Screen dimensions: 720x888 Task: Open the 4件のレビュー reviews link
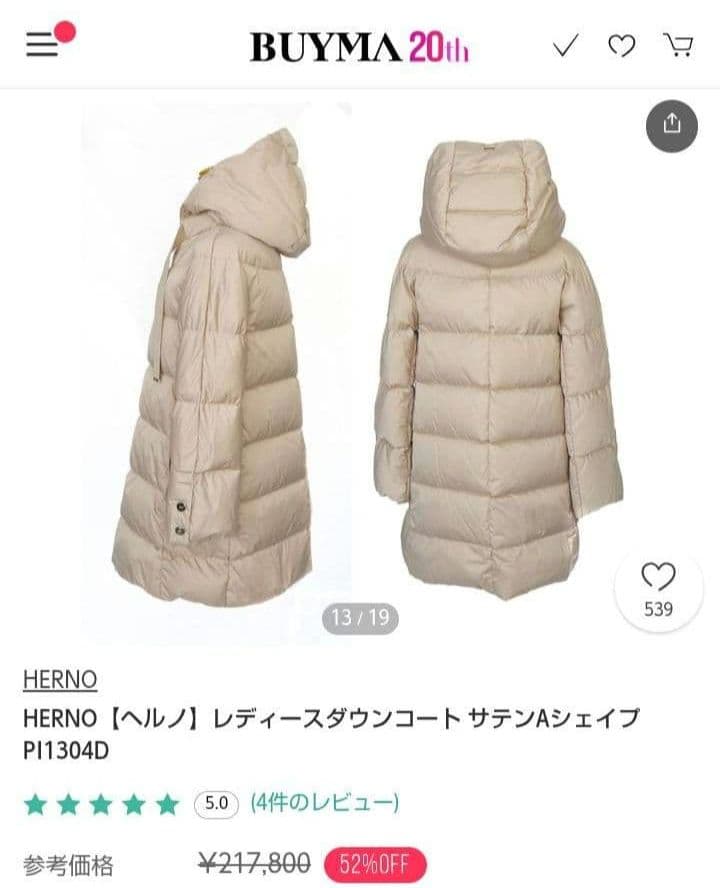(325, 802)
